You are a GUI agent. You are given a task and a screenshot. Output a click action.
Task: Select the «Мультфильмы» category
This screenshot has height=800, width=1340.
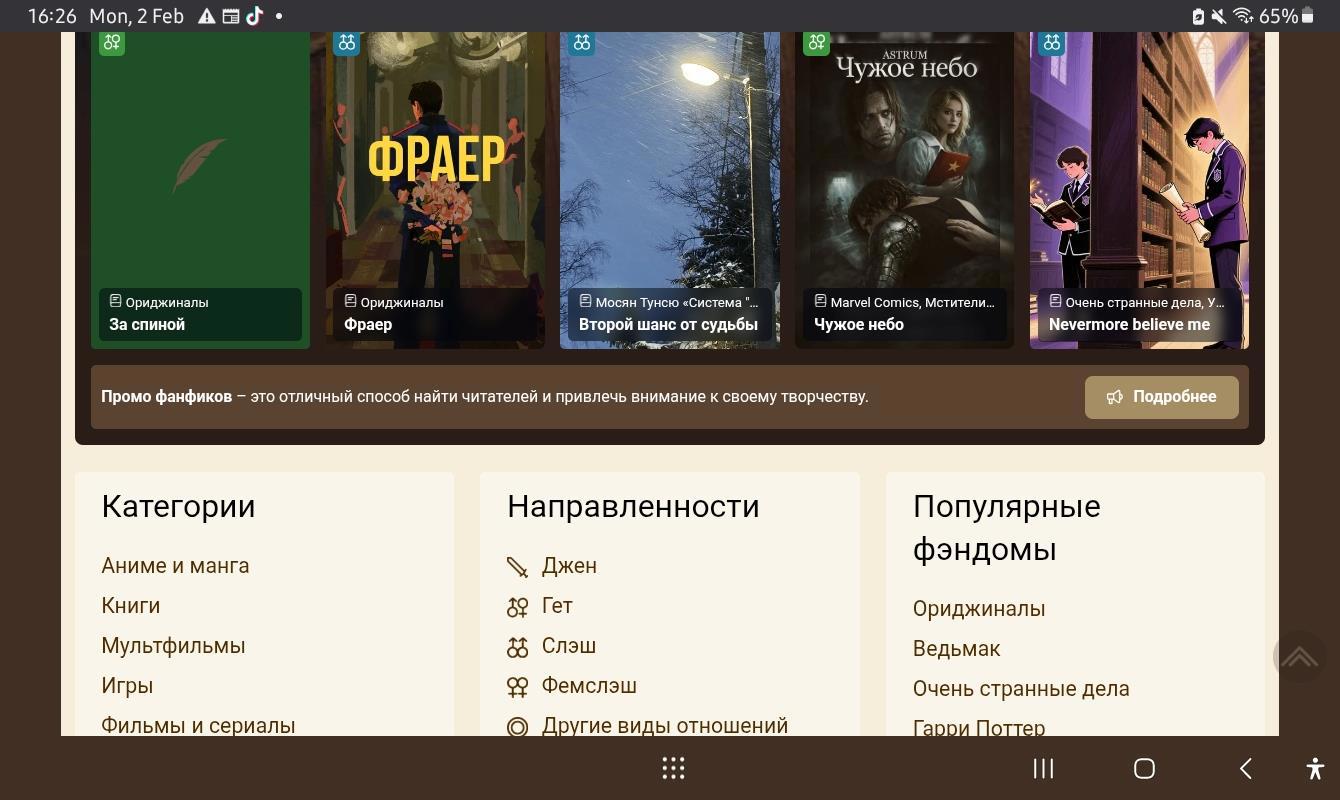(x=173, y=646)
